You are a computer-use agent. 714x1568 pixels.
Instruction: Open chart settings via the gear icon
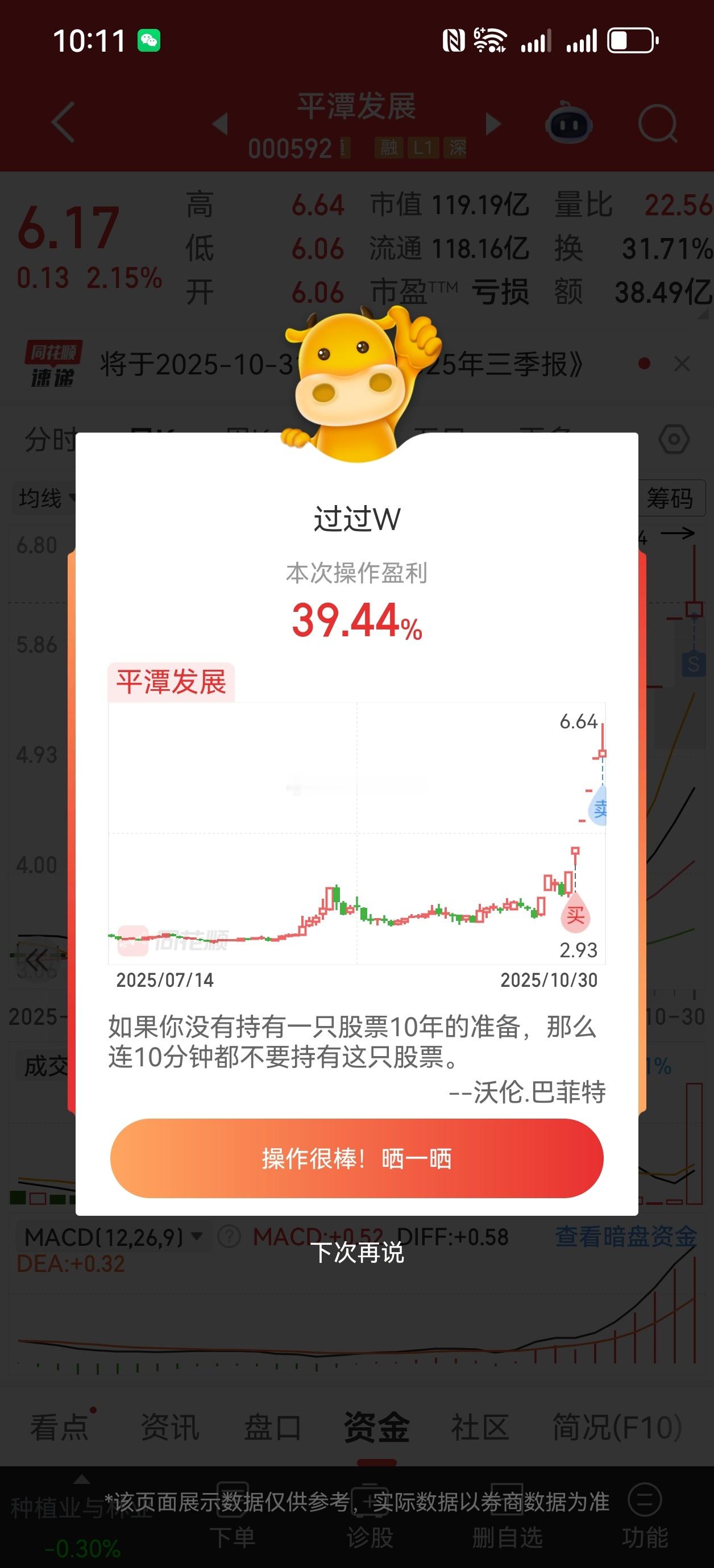pos(675,440)
